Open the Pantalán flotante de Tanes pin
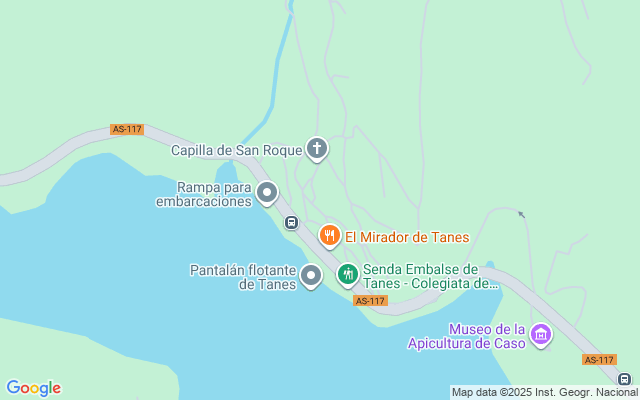 [x=311, y=275]
